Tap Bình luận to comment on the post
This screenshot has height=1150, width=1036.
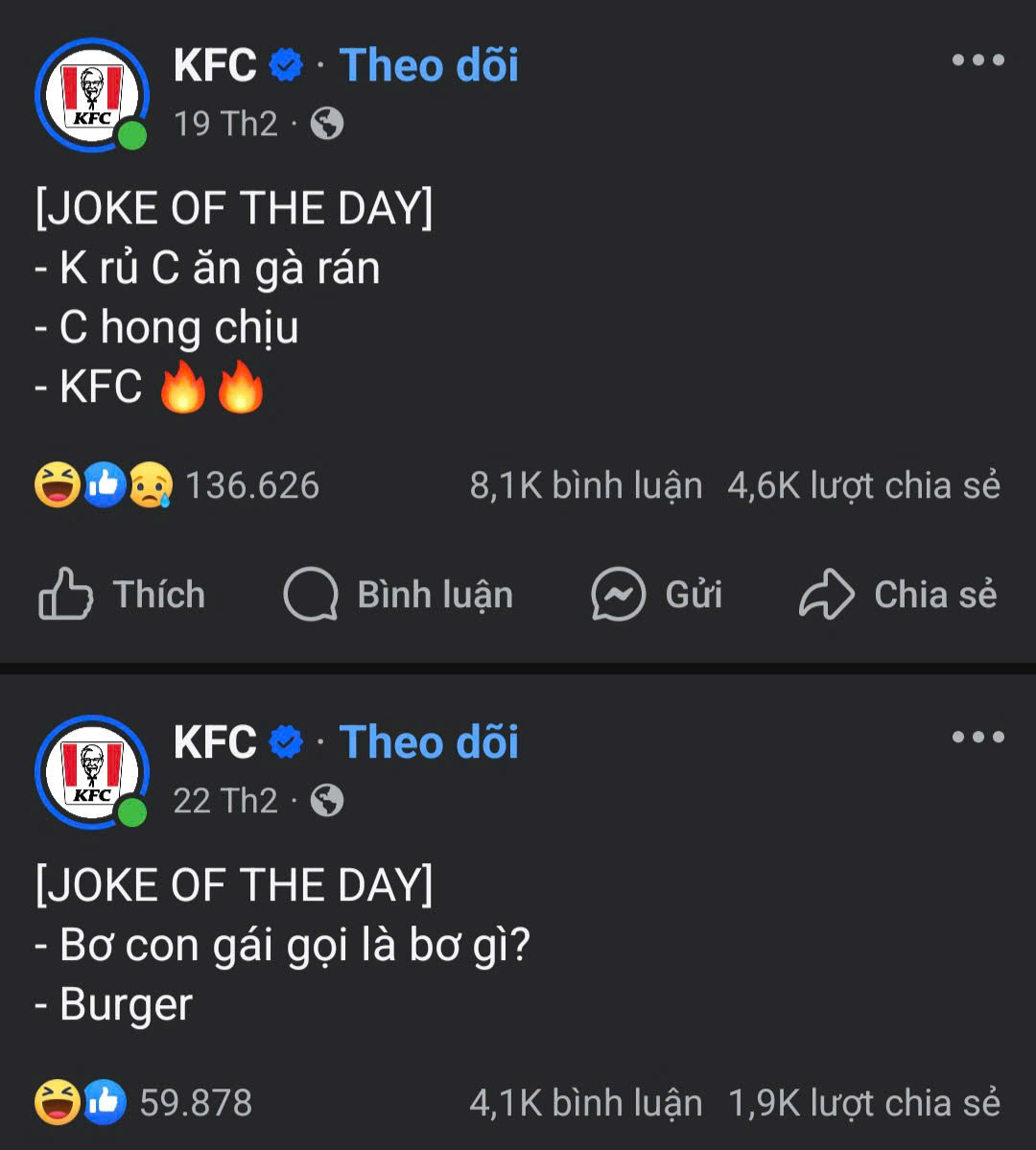(x=398, y=595)
